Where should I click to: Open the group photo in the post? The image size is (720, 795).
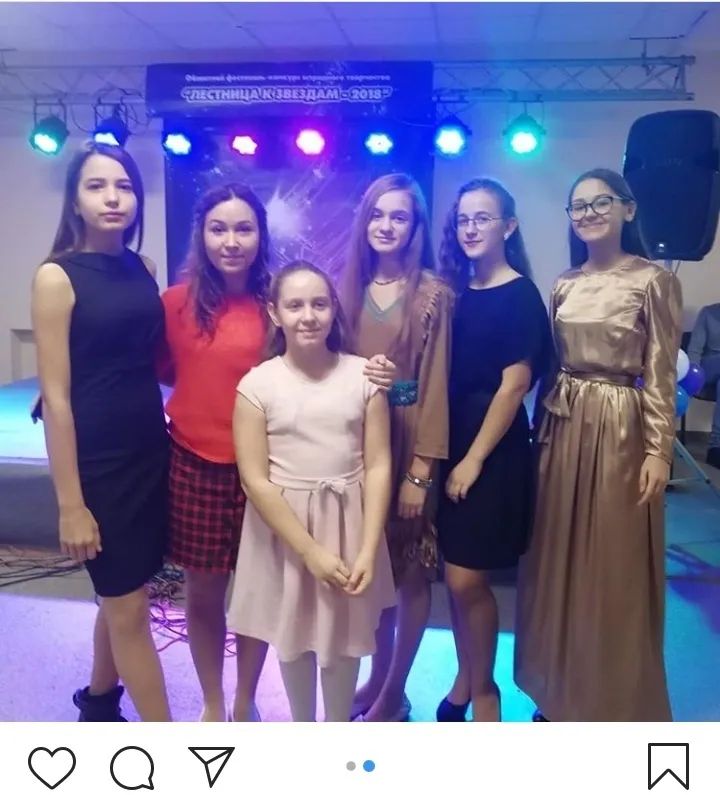[x=360, y=361]
